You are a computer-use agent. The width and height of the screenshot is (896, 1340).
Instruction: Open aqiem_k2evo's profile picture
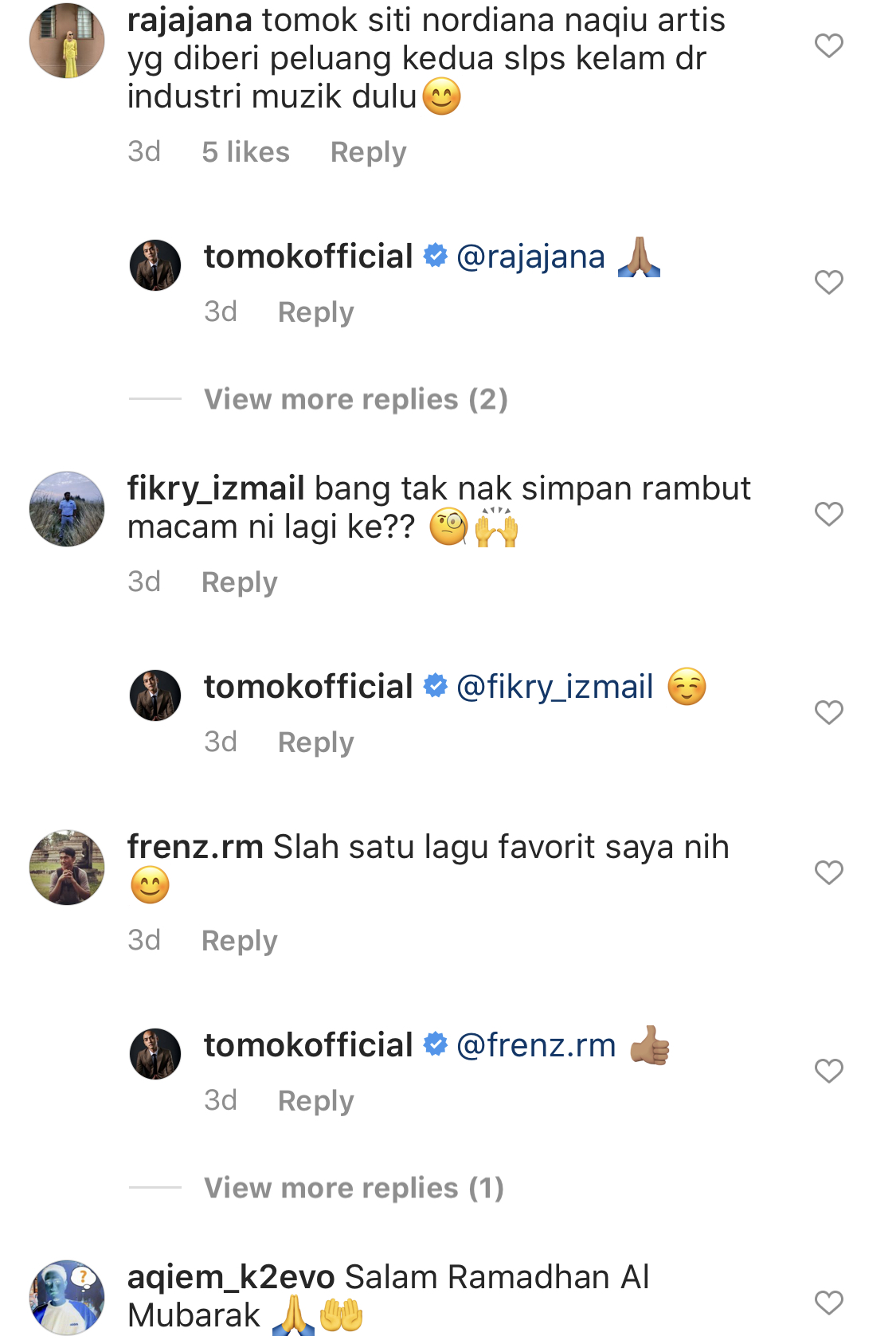tap(67, 1297)
